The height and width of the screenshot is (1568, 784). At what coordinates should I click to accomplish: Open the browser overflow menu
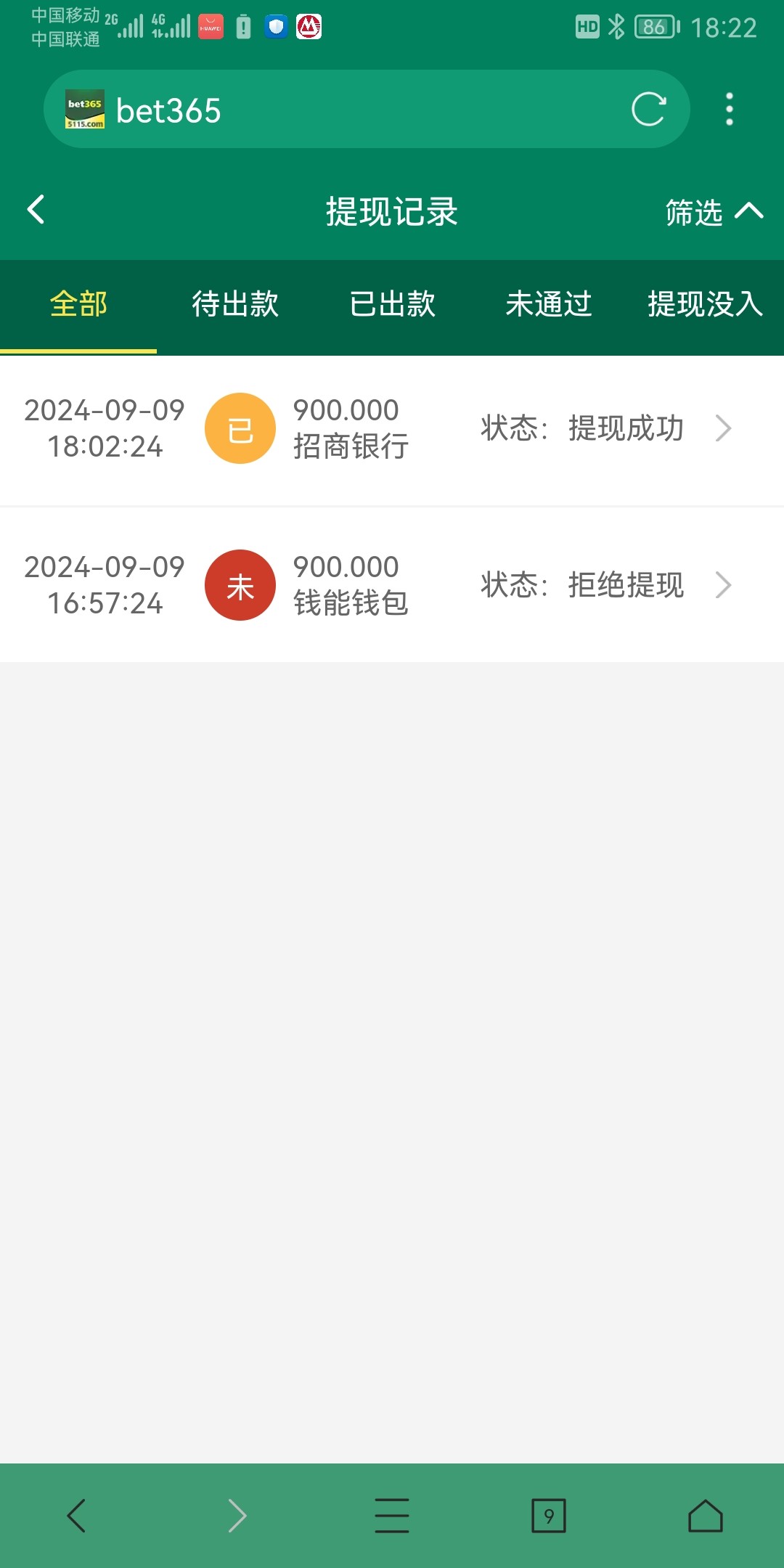(730, 110)
